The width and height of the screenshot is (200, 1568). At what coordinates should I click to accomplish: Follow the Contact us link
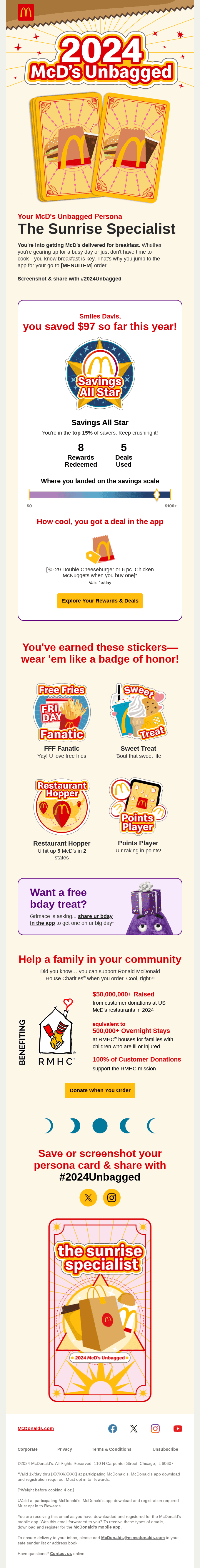pyautogui.click(x=61, y=1553)
